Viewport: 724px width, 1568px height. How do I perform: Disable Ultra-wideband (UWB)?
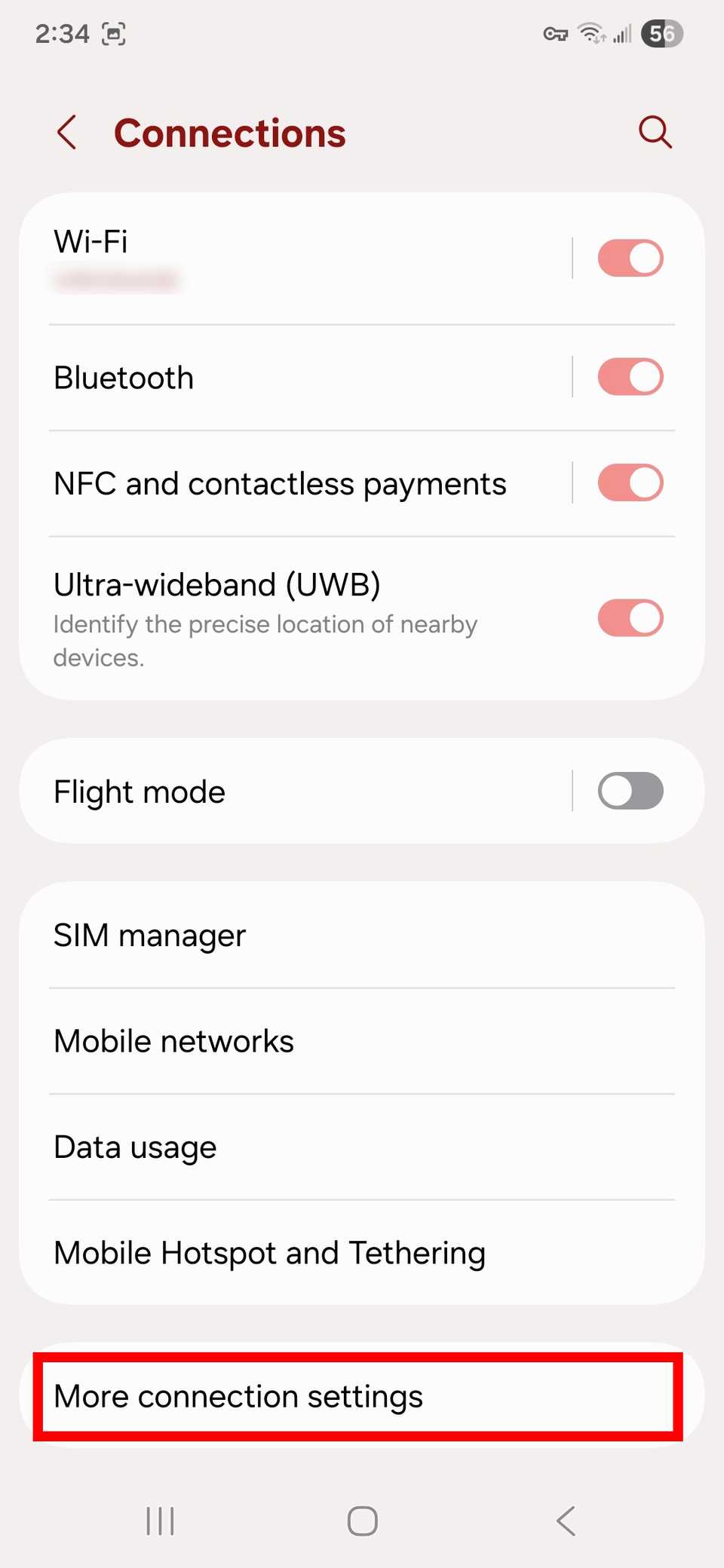[630, 617]
